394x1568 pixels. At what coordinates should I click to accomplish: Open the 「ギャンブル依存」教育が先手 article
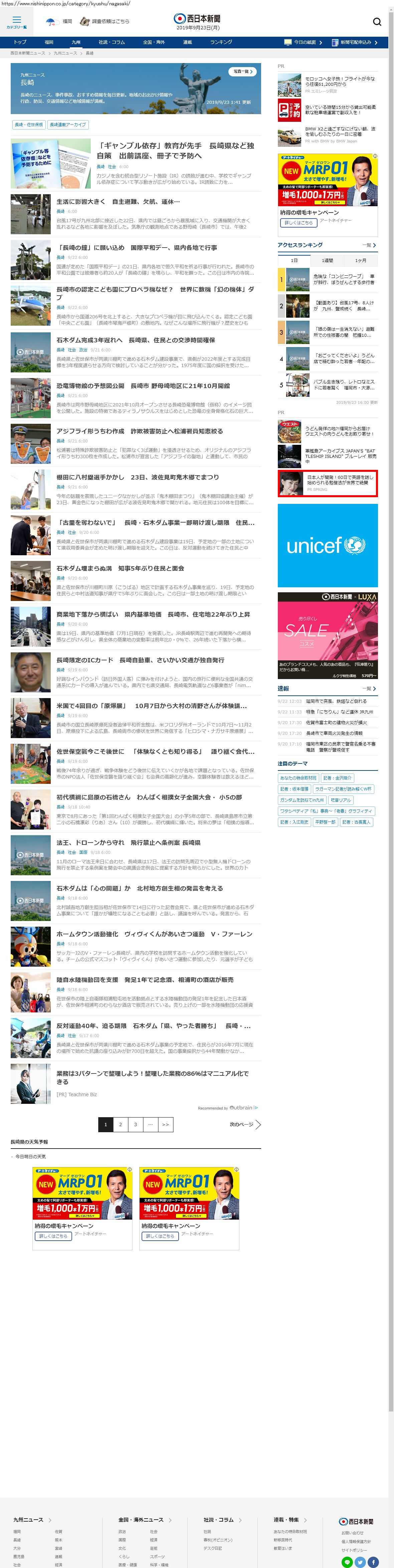tap(175, 150)
